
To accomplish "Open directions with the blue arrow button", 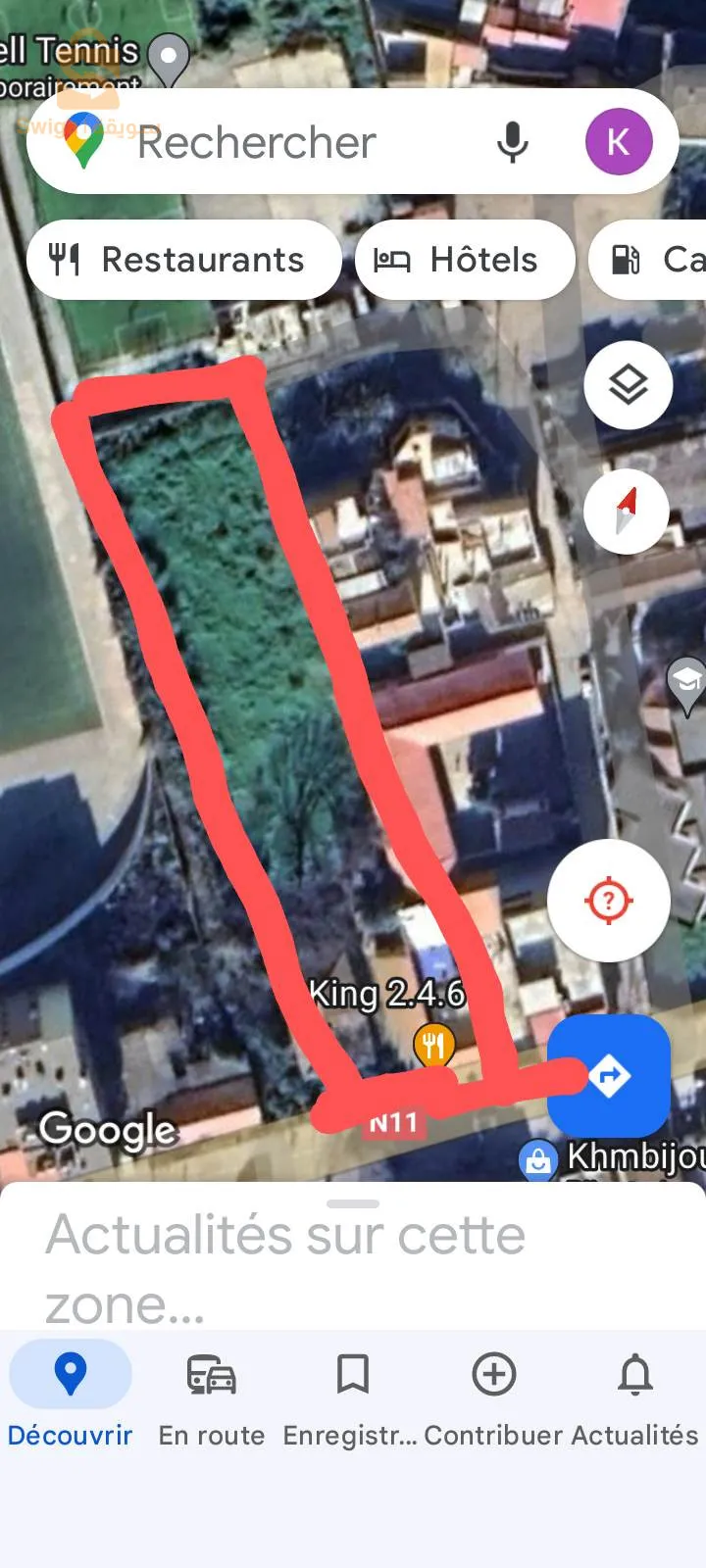I will point(609,1075).
